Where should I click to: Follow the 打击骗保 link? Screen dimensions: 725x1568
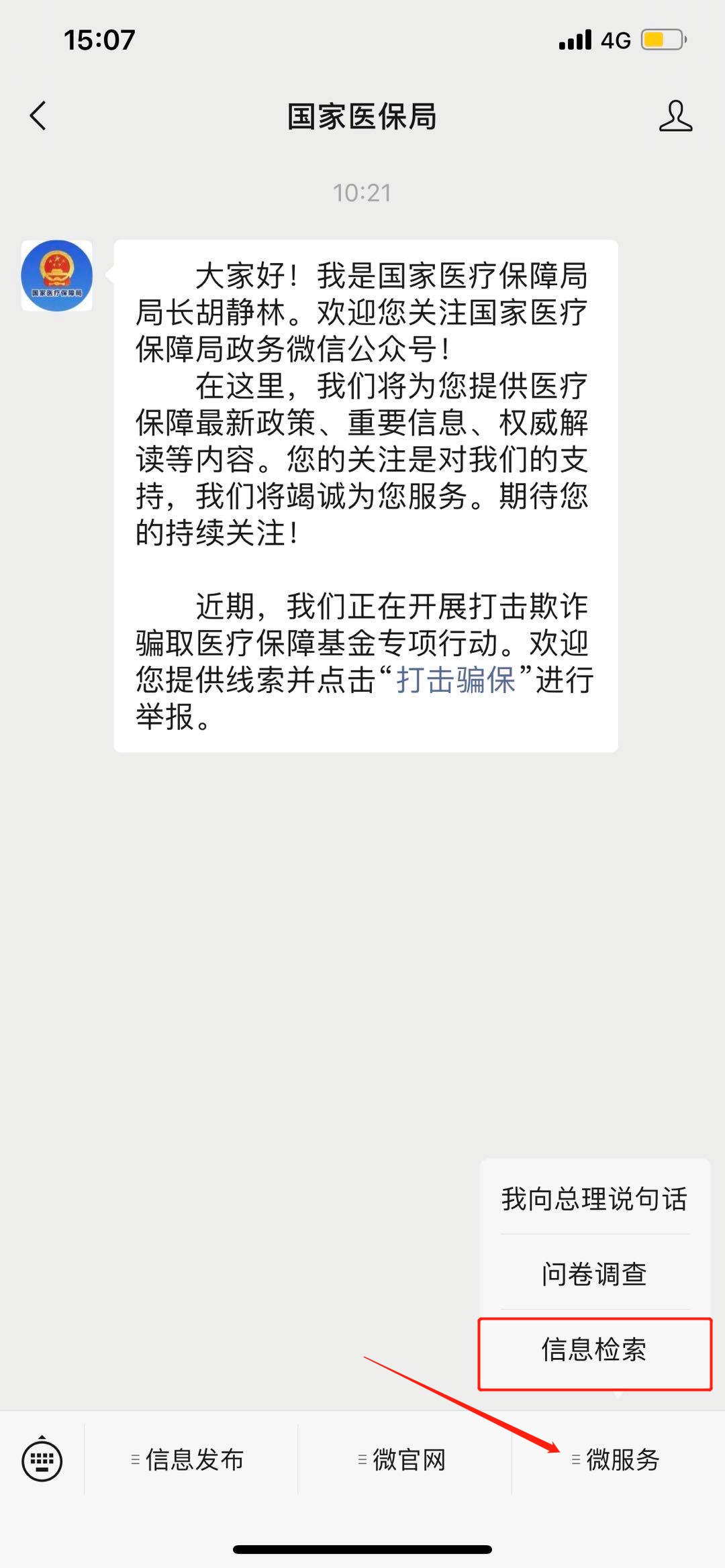(x=456, y=680)
